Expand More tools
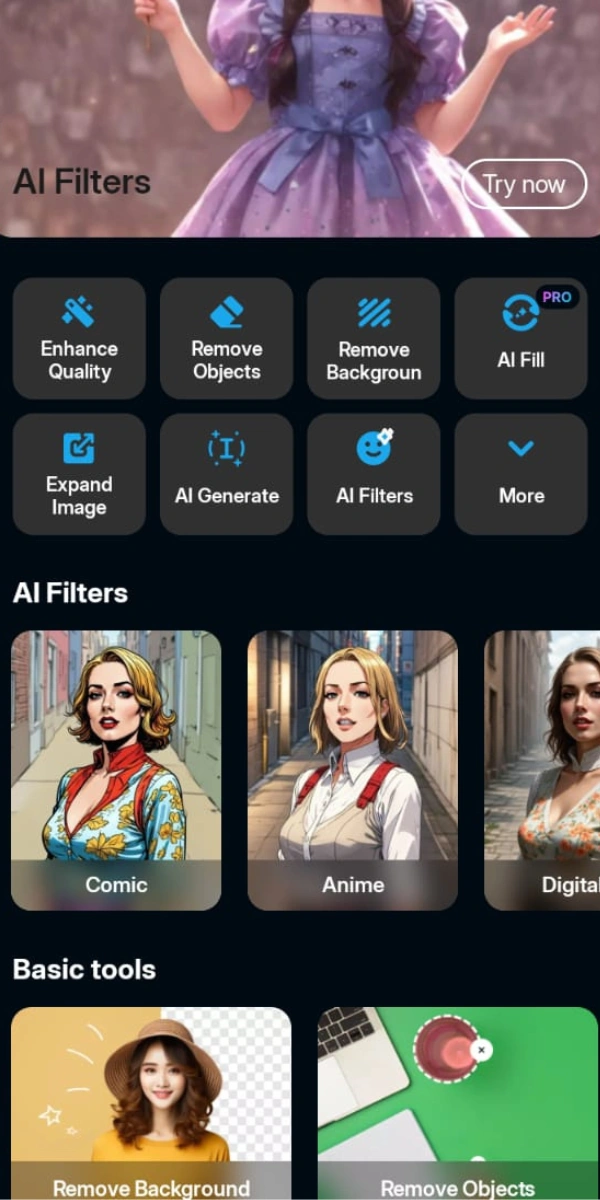This screenshot has width=600, height=1200. (520, 474)
